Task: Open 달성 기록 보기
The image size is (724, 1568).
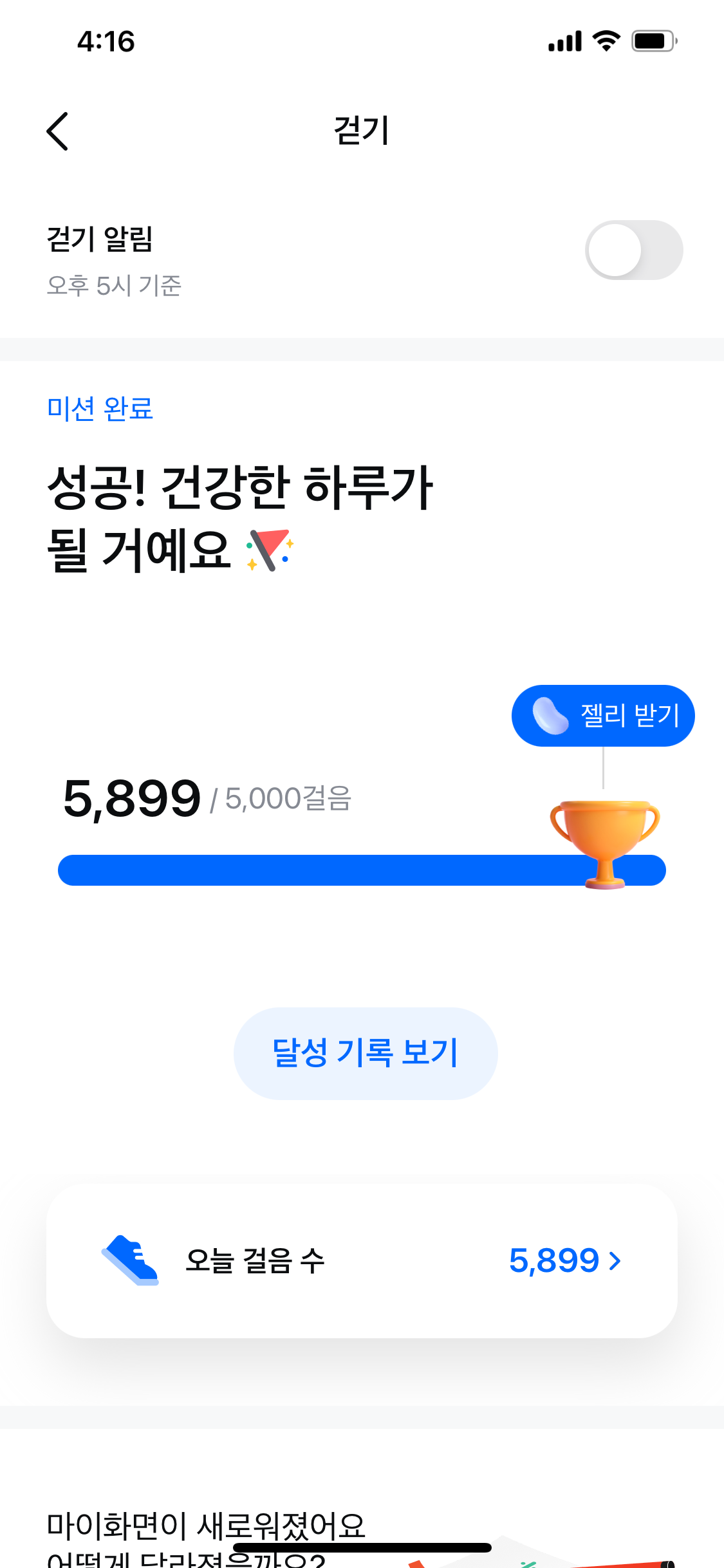Action: click(x=365, y=1053)
